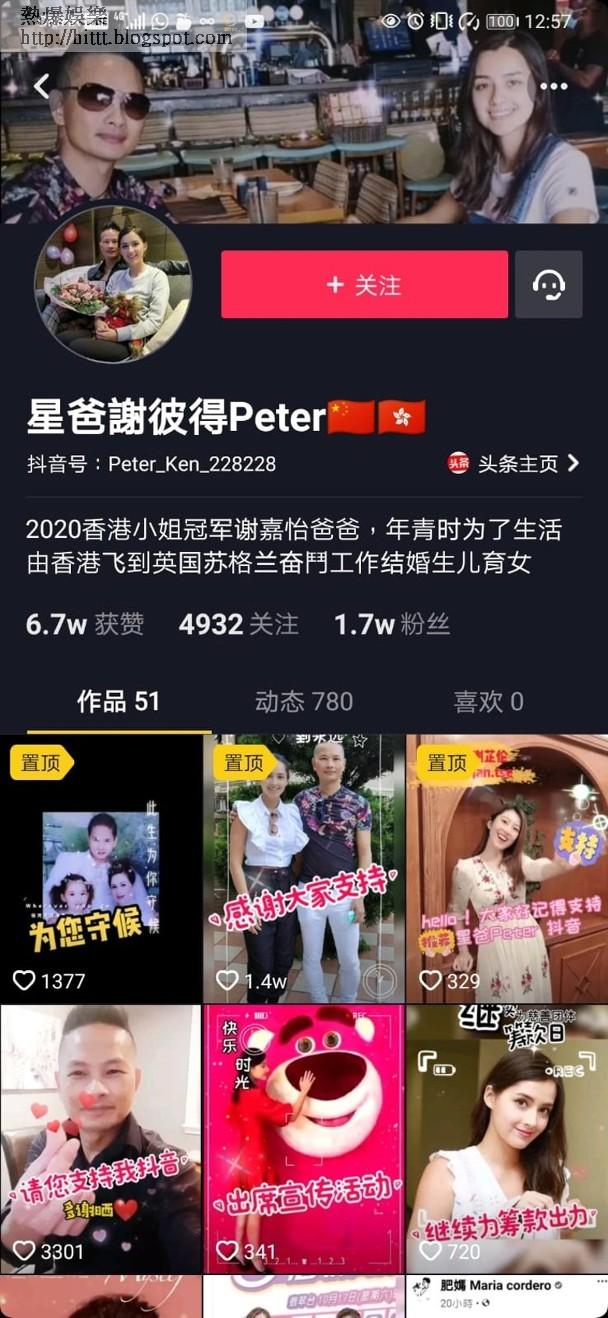Switch to the 作品 51 tab
Image resolution: width=608 pixels, height=1318 pixels.
pyautogui.click(x=118, y=702)
